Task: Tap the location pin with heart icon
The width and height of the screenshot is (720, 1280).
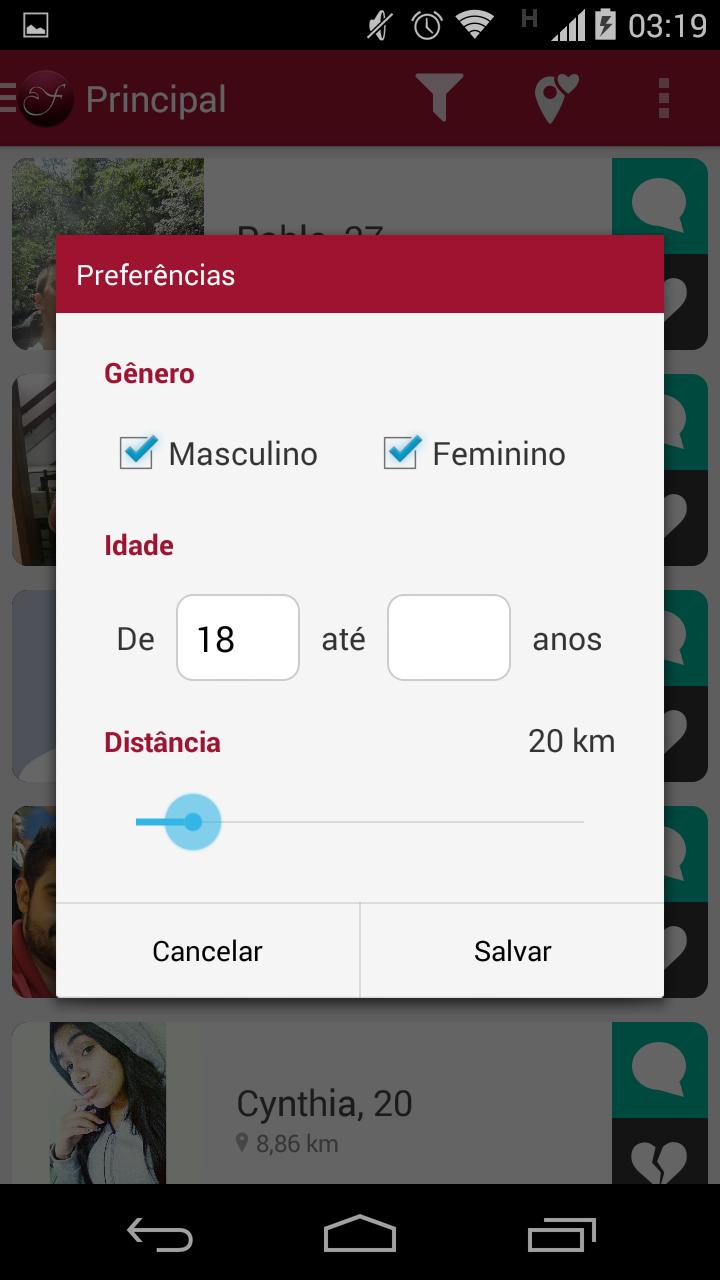Action: point(553,98)
